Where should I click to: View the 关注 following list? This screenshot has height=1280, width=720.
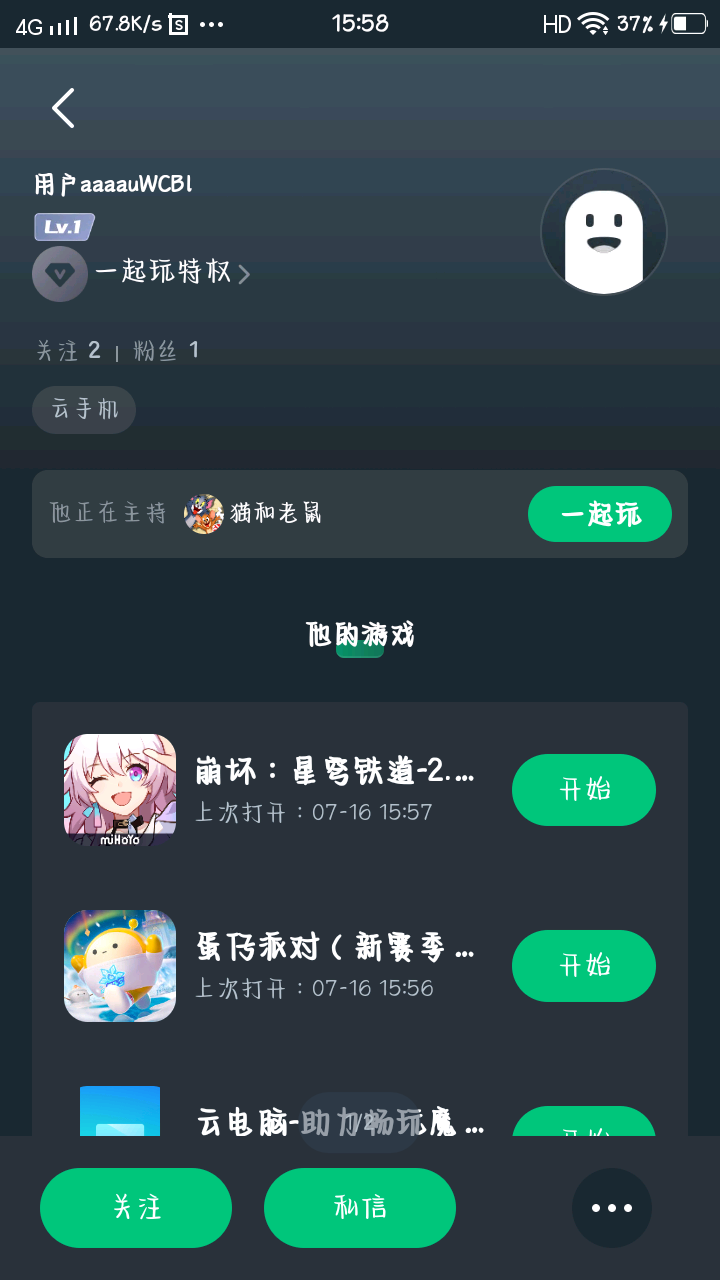coord(68,350)
